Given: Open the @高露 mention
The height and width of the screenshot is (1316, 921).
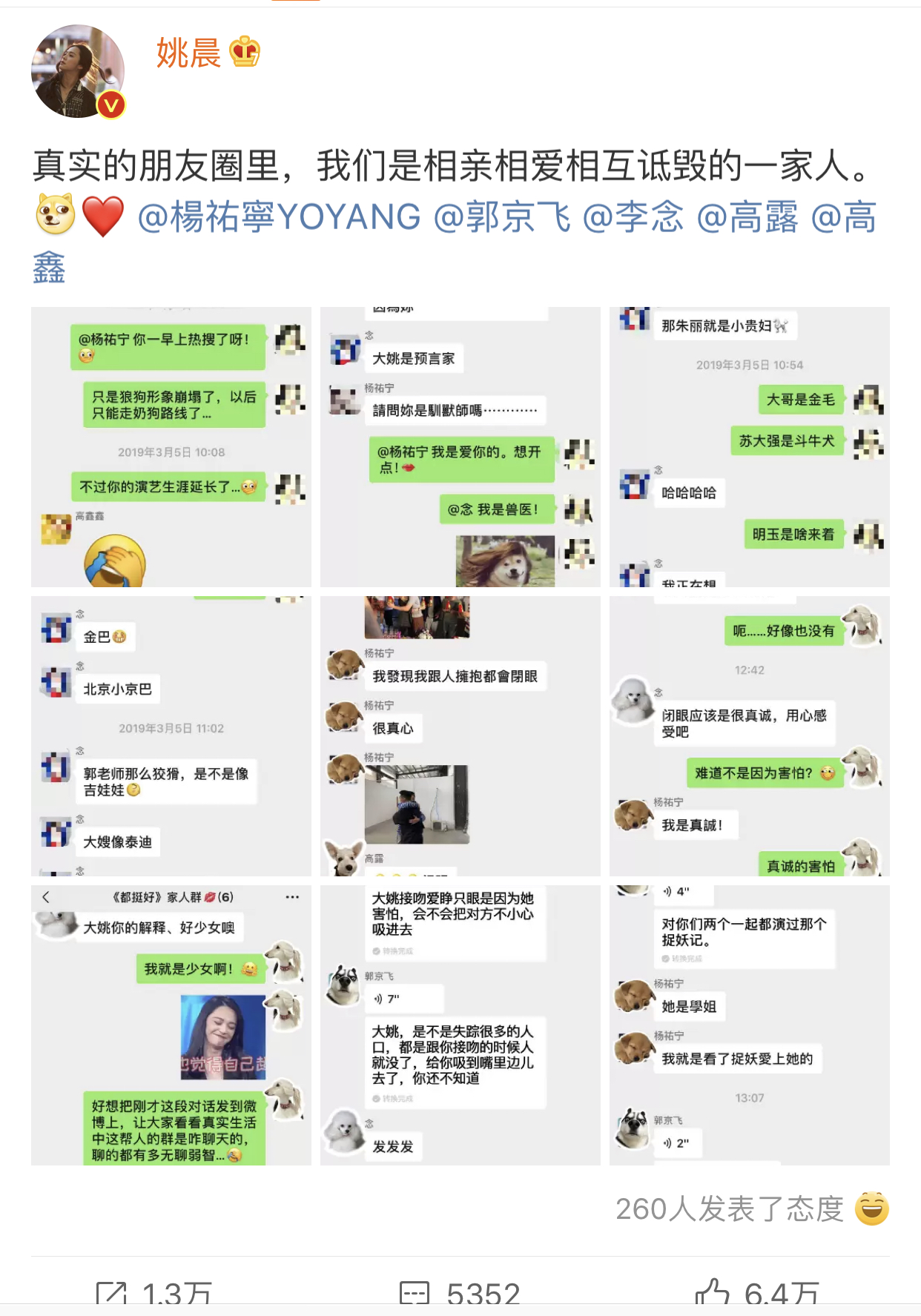Looking at the screenshot, I should (x=748, y=217).
